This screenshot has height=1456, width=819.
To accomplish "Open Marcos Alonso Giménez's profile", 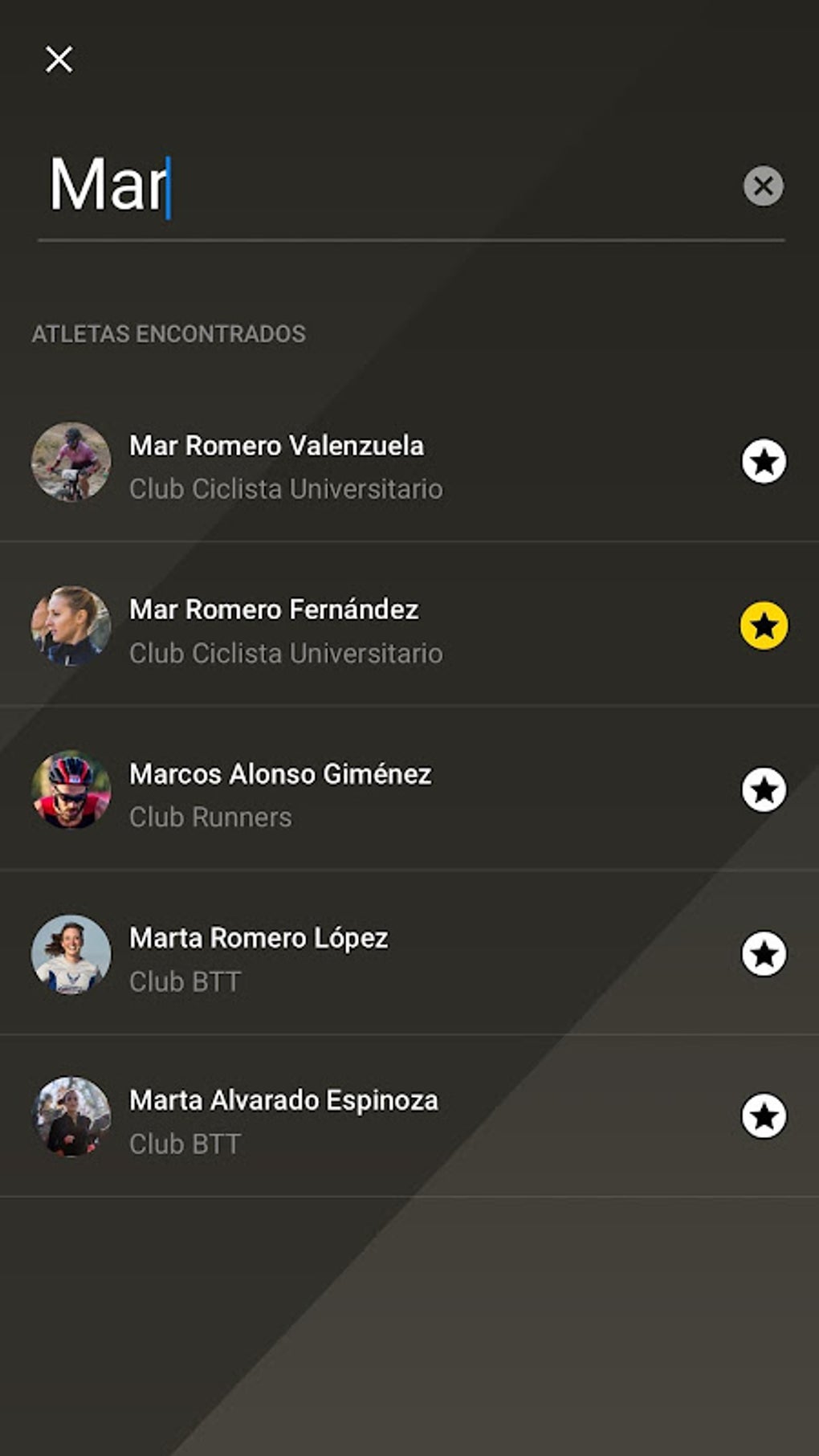I will pyautogui.click(x=280, y=793).
